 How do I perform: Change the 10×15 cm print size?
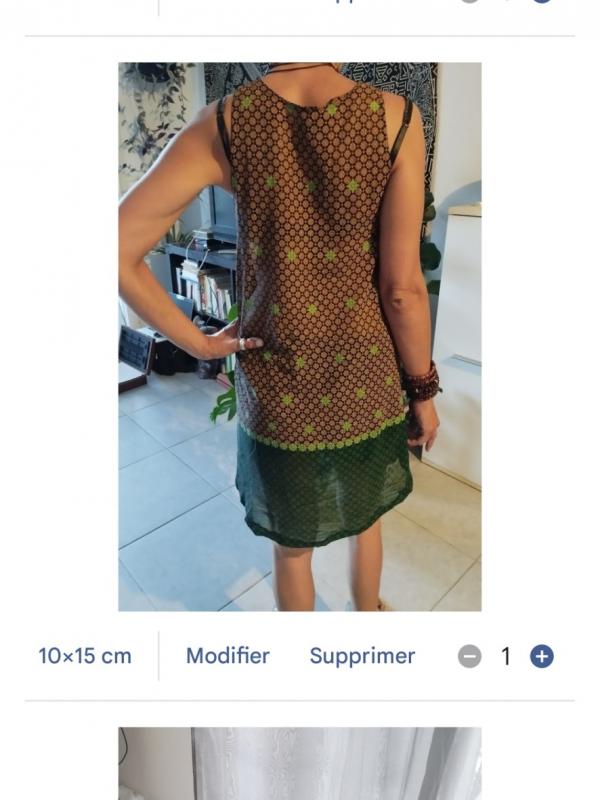coord(85,656)
